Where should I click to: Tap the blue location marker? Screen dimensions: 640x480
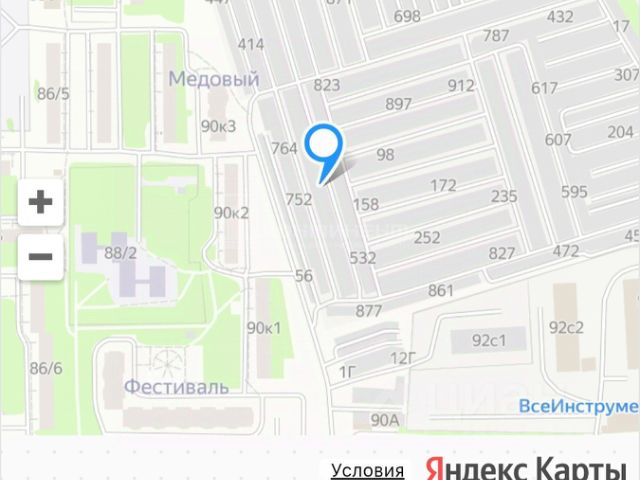point(323,150)
